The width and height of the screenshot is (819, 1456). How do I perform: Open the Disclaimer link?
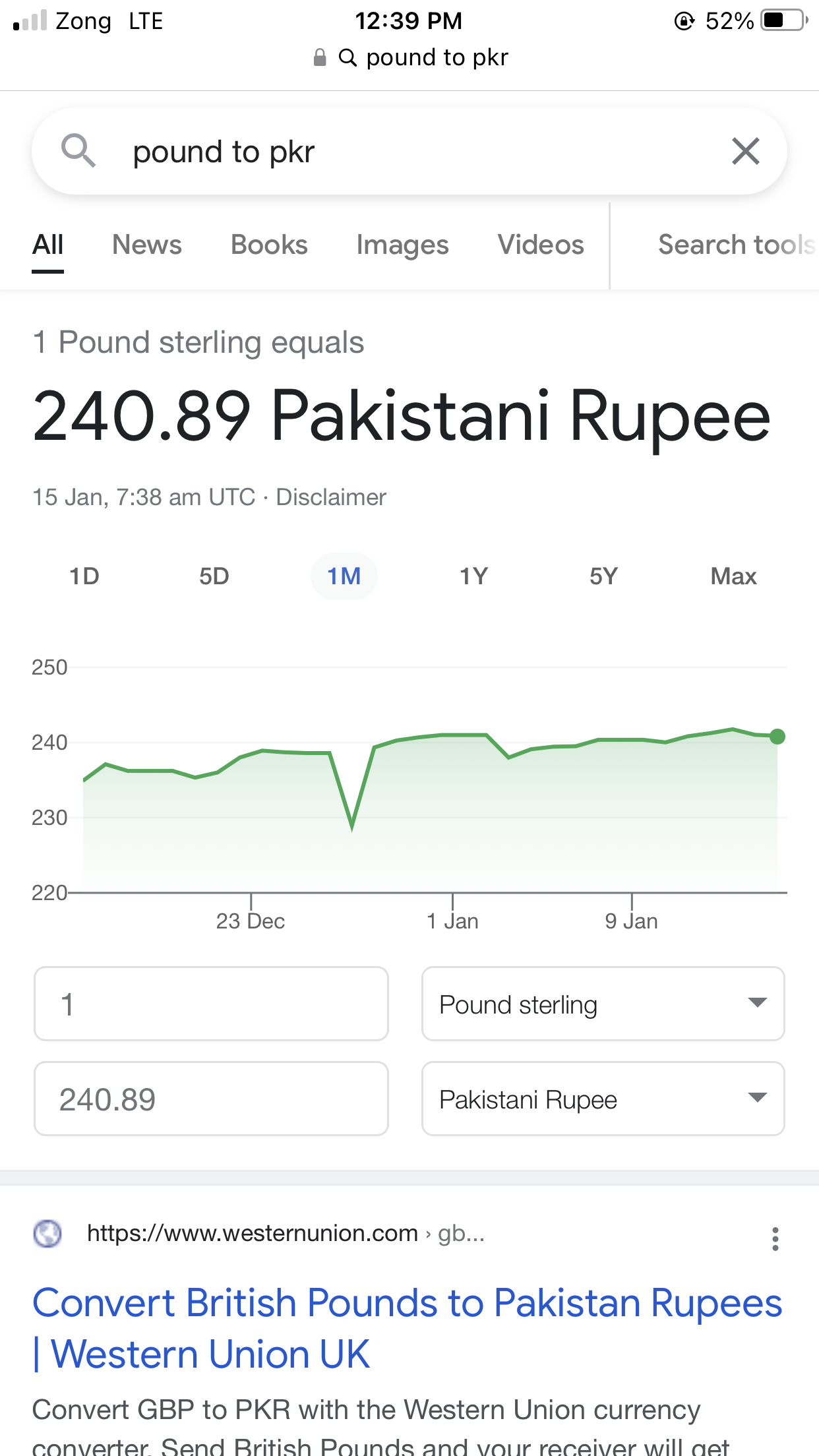[331, 497]
